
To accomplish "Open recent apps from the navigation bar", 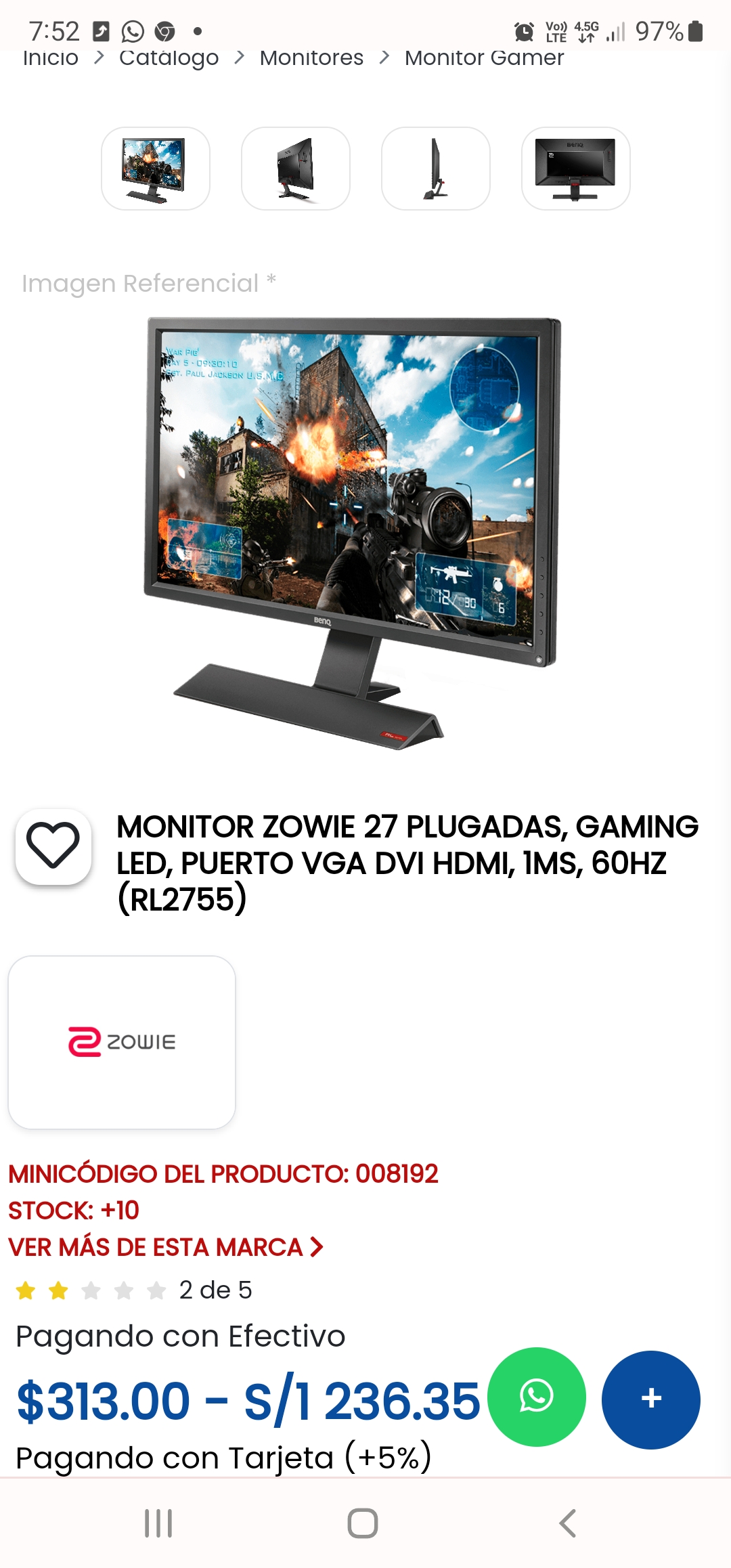I will point(158,1523).
